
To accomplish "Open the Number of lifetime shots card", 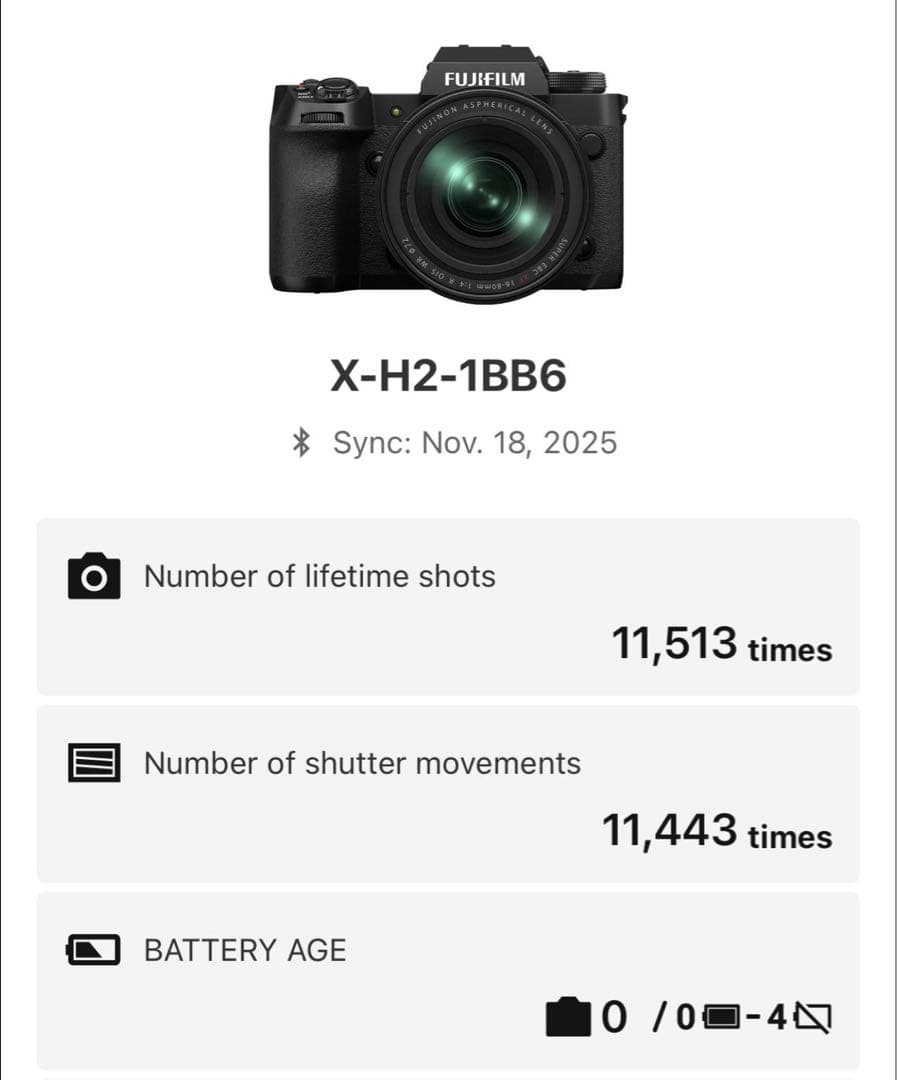I will coord(448,604).
